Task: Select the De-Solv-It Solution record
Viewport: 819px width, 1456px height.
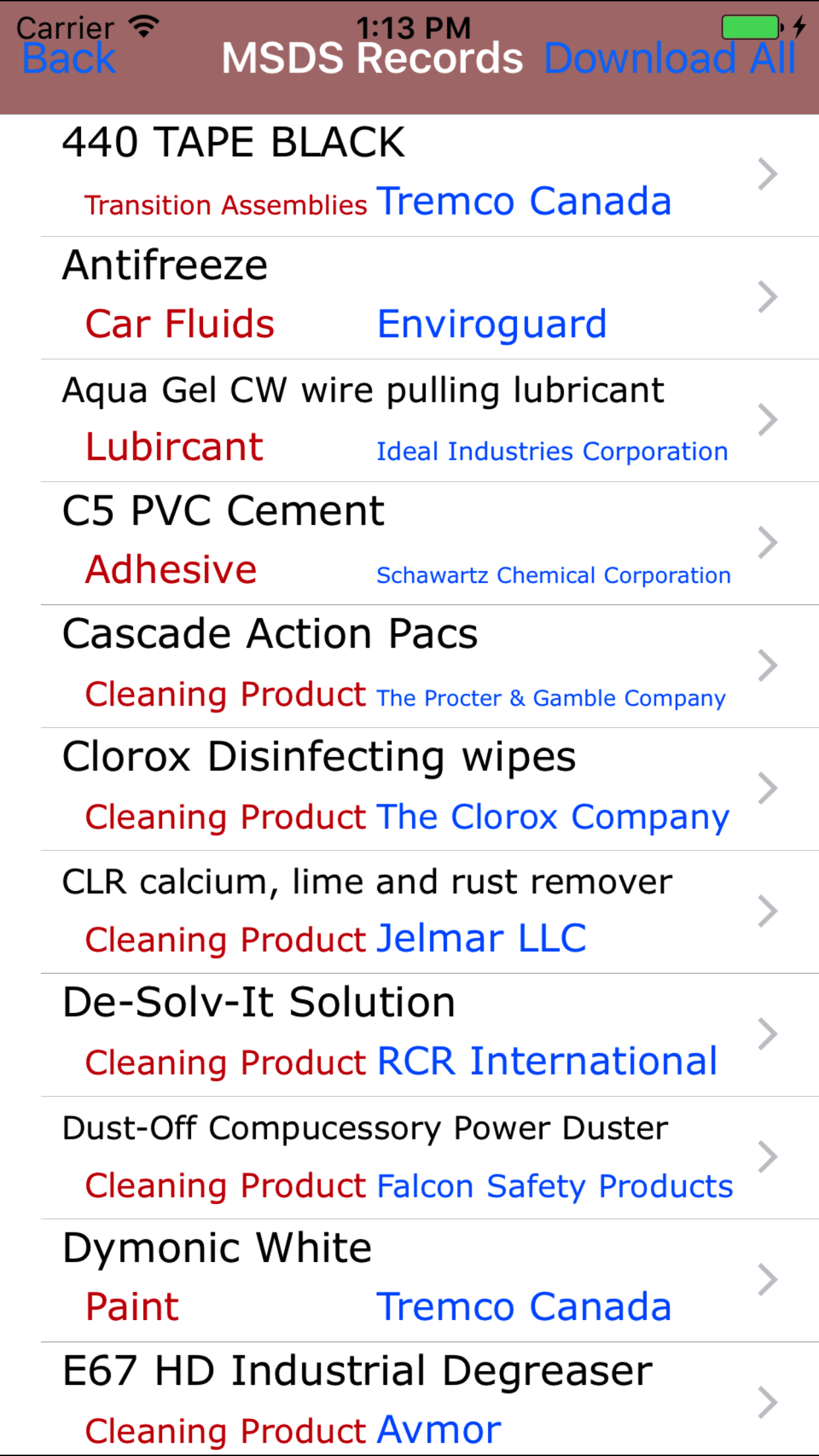Action: [409, 1034]
